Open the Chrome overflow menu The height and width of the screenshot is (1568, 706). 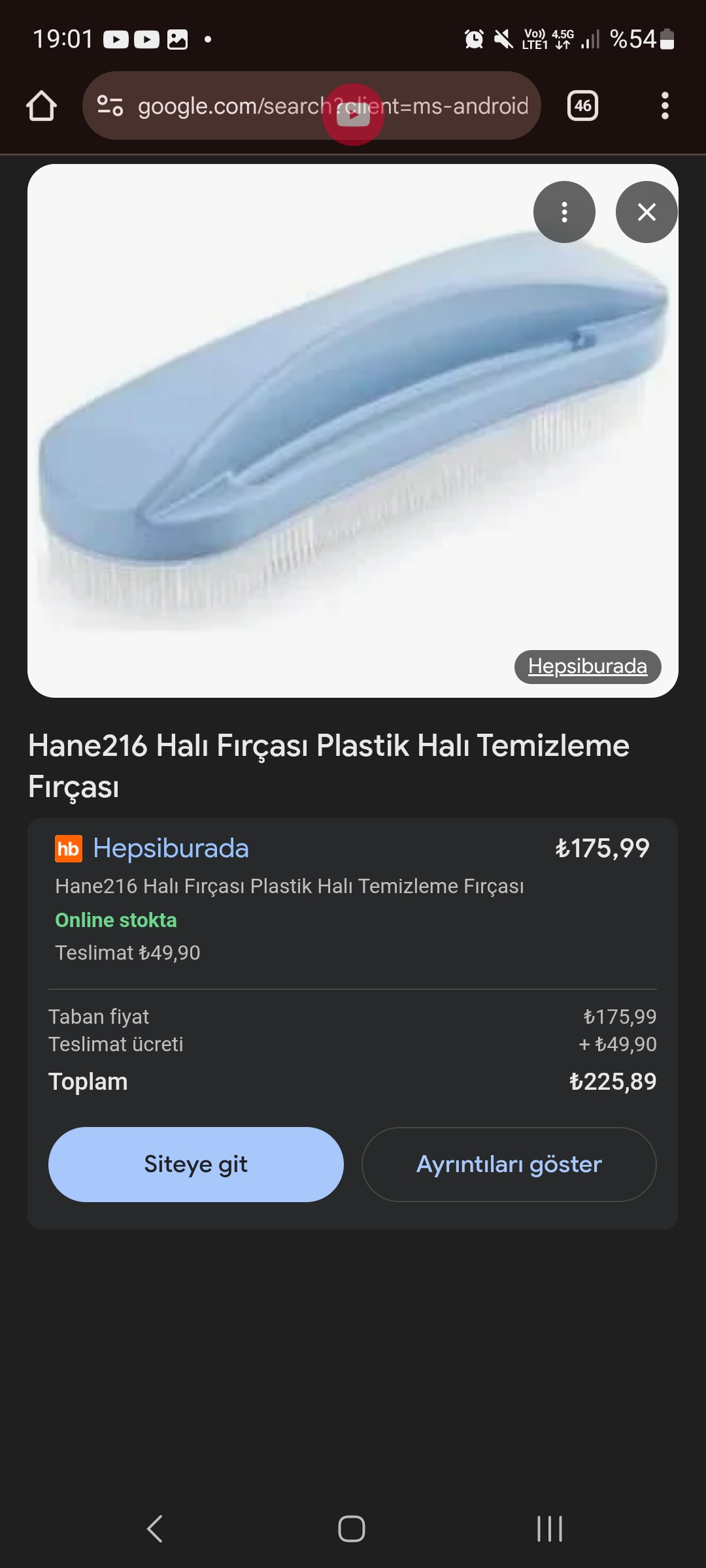[x=665, y=106]
